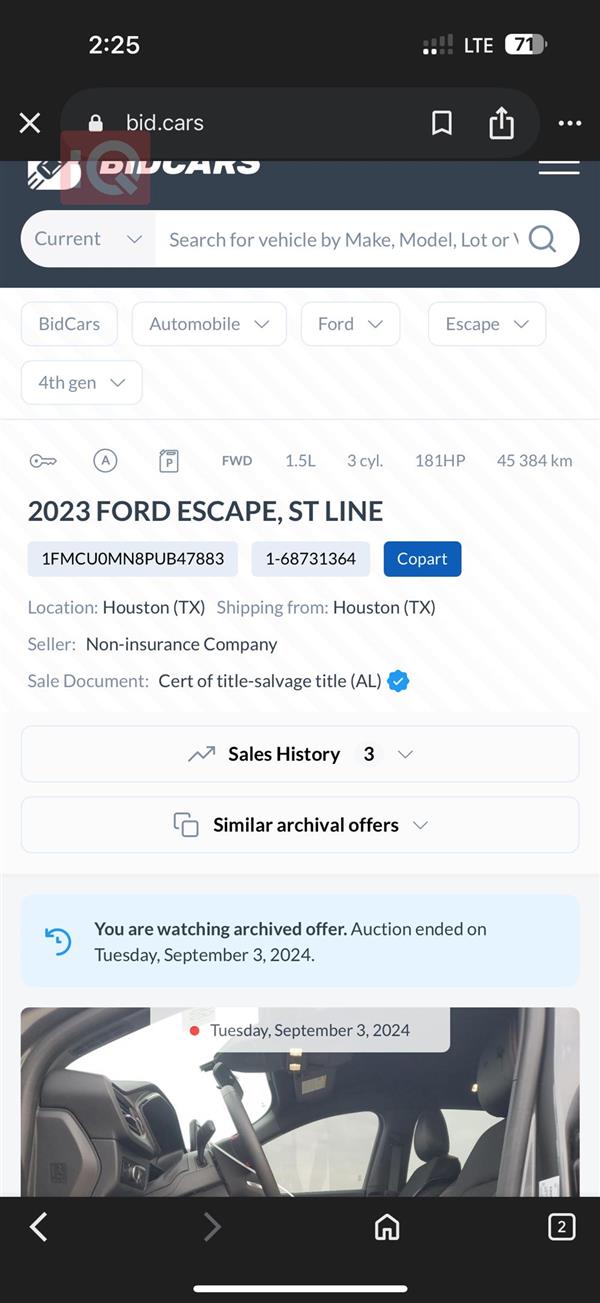Tap the lot number 1-68731364 chip

click(x=310, y=559)
